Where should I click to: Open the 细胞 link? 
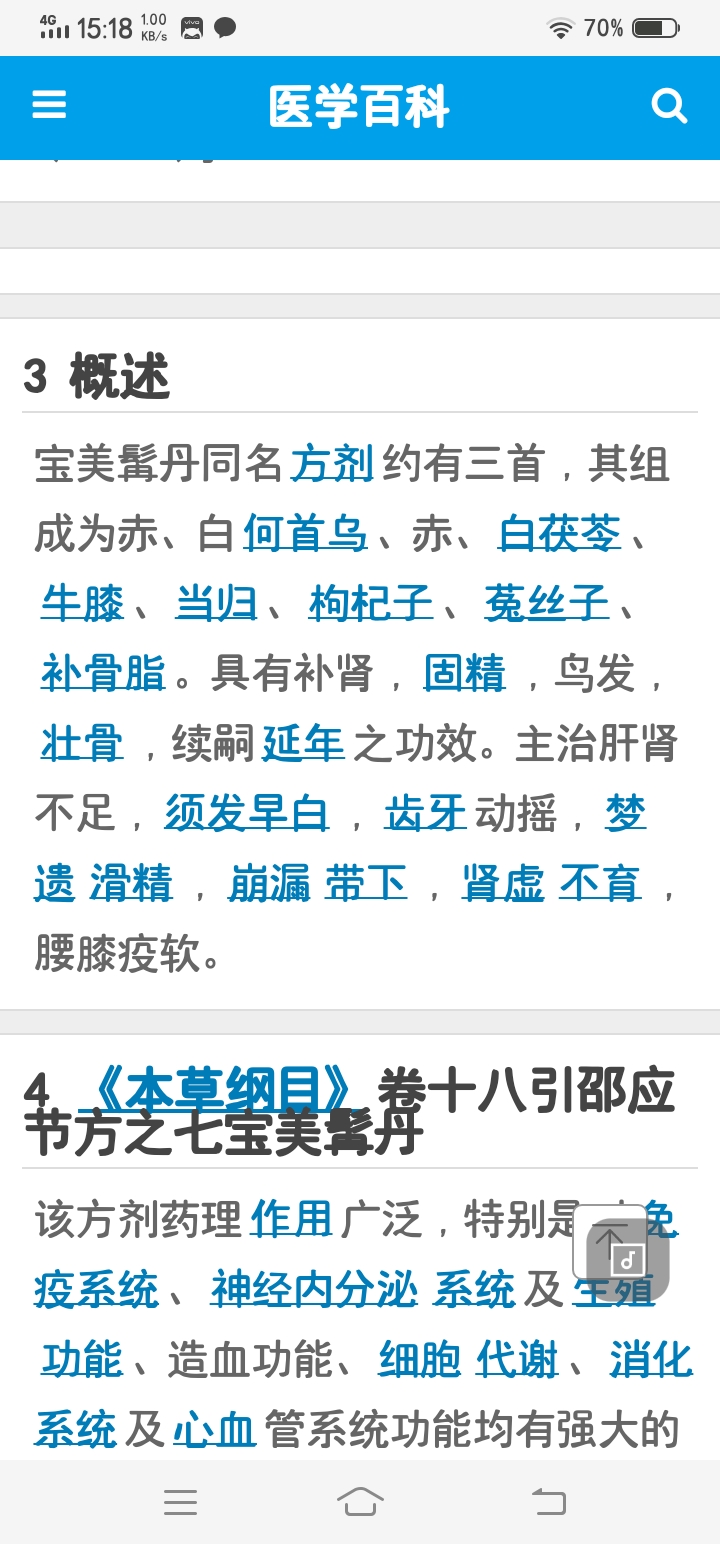tap(420, 1360)
